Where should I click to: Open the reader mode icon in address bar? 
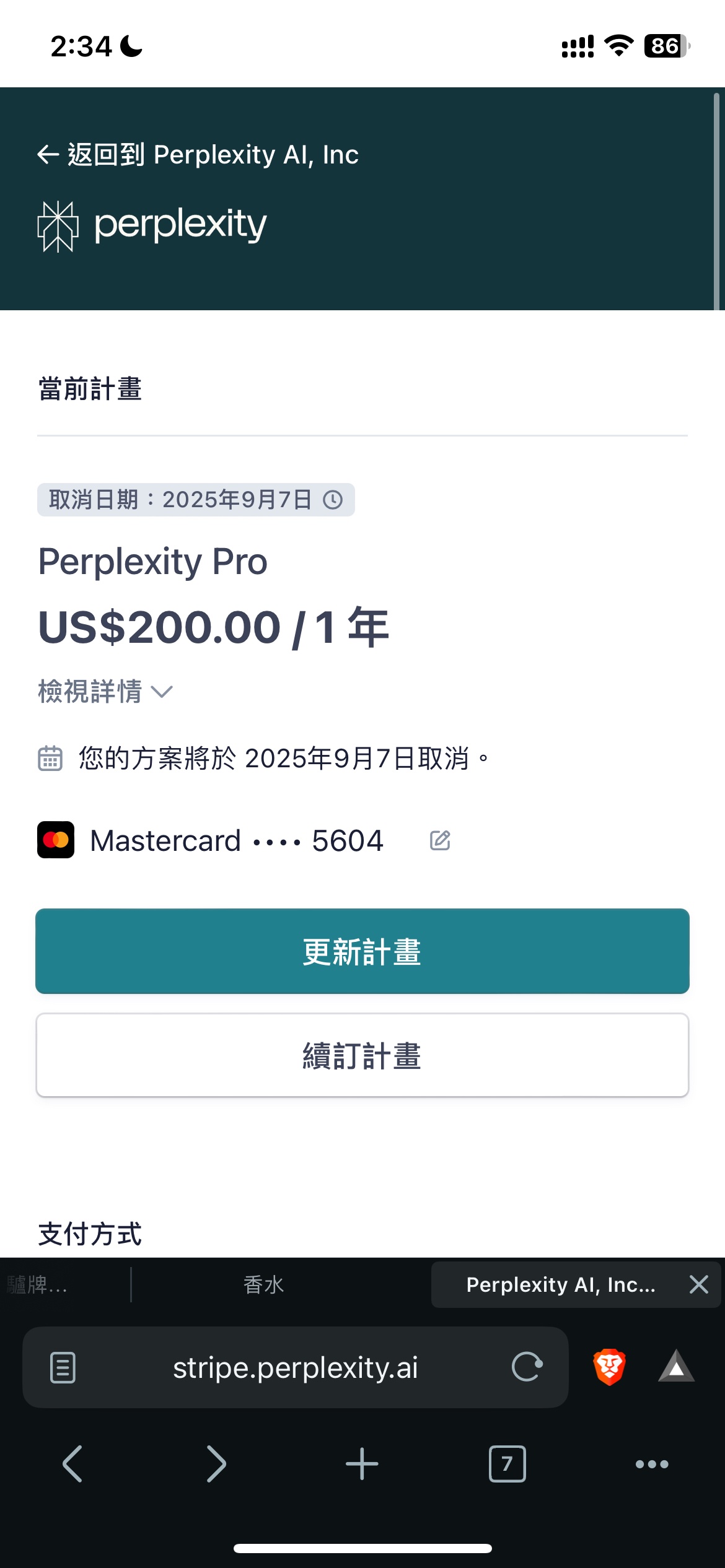63,1367
